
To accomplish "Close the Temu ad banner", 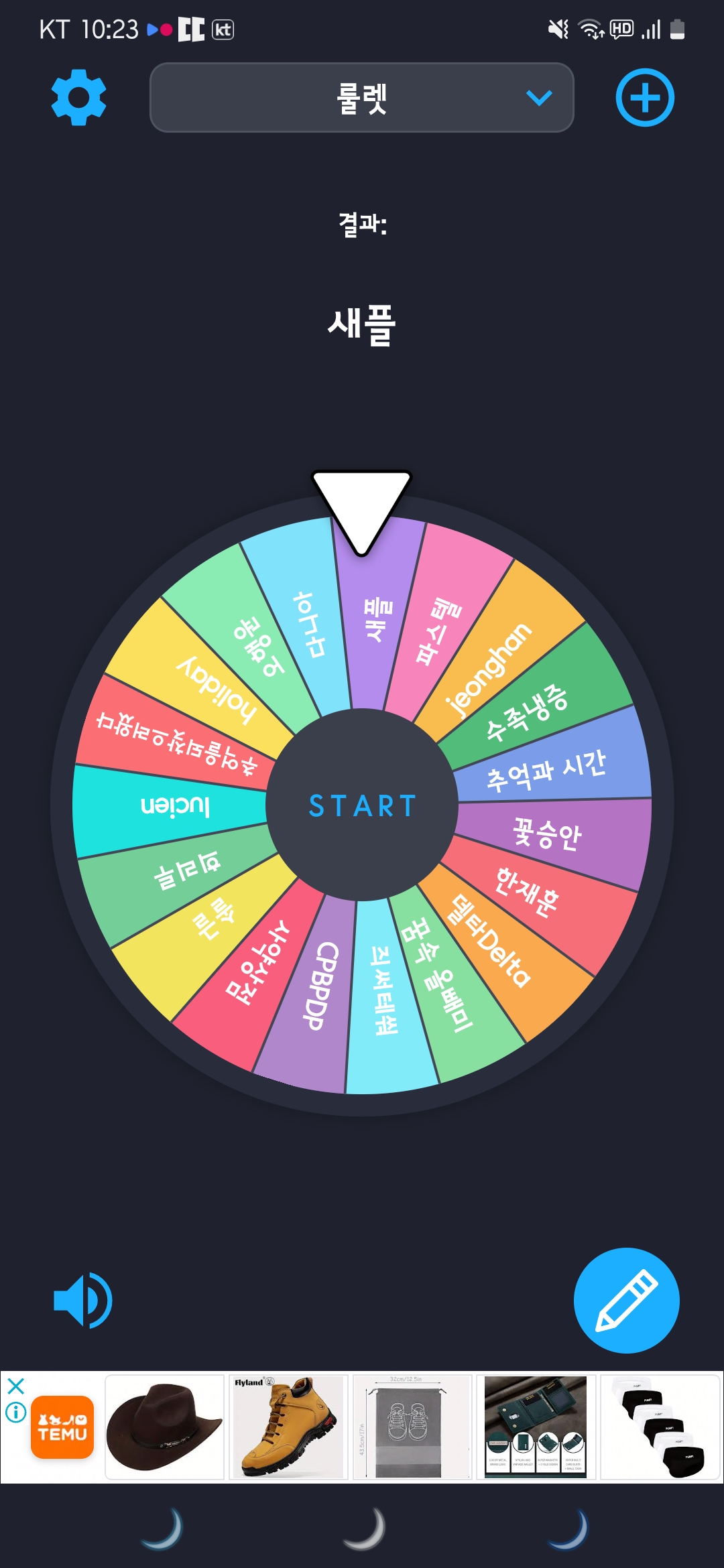I will [16, 1386].
